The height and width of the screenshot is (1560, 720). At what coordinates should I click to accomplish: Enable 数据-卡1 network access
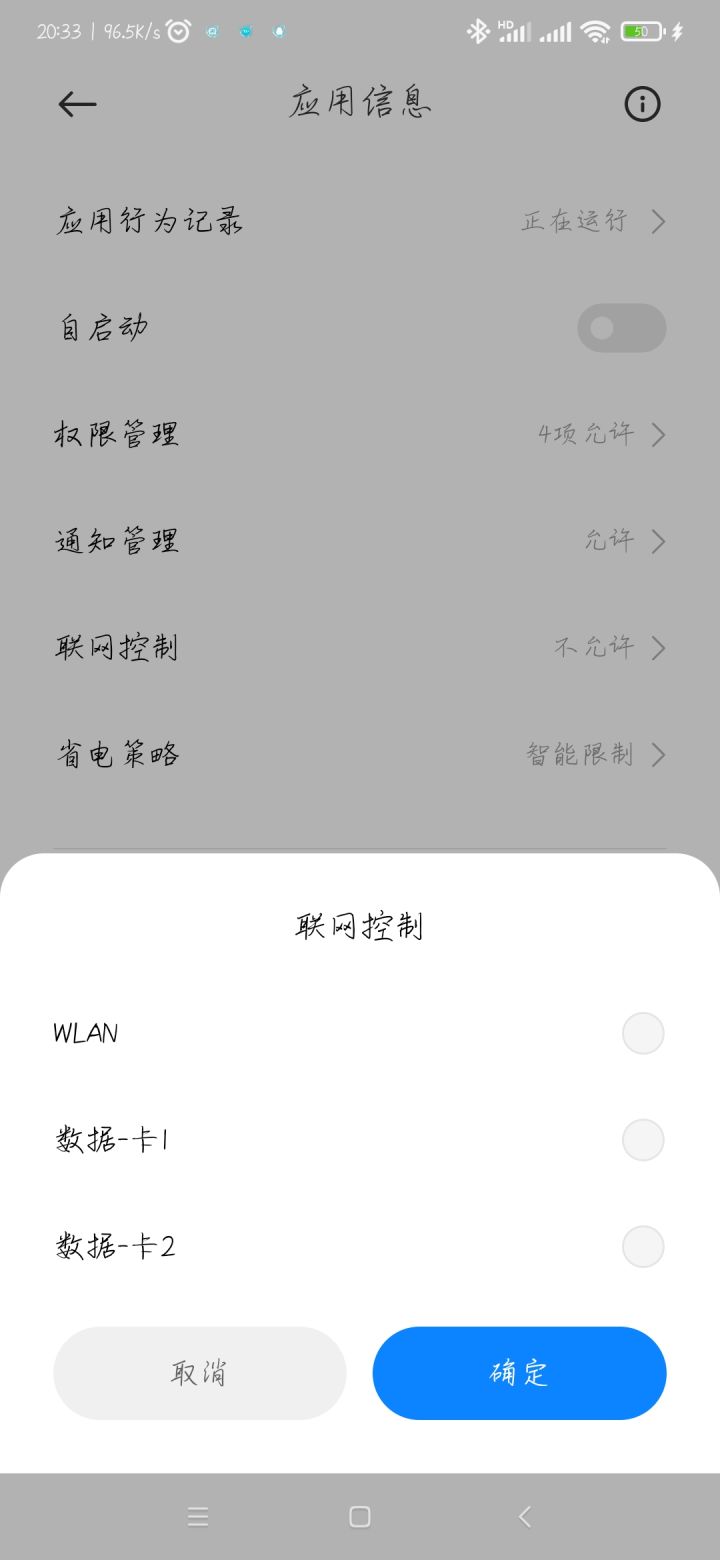coord(642,1140)
